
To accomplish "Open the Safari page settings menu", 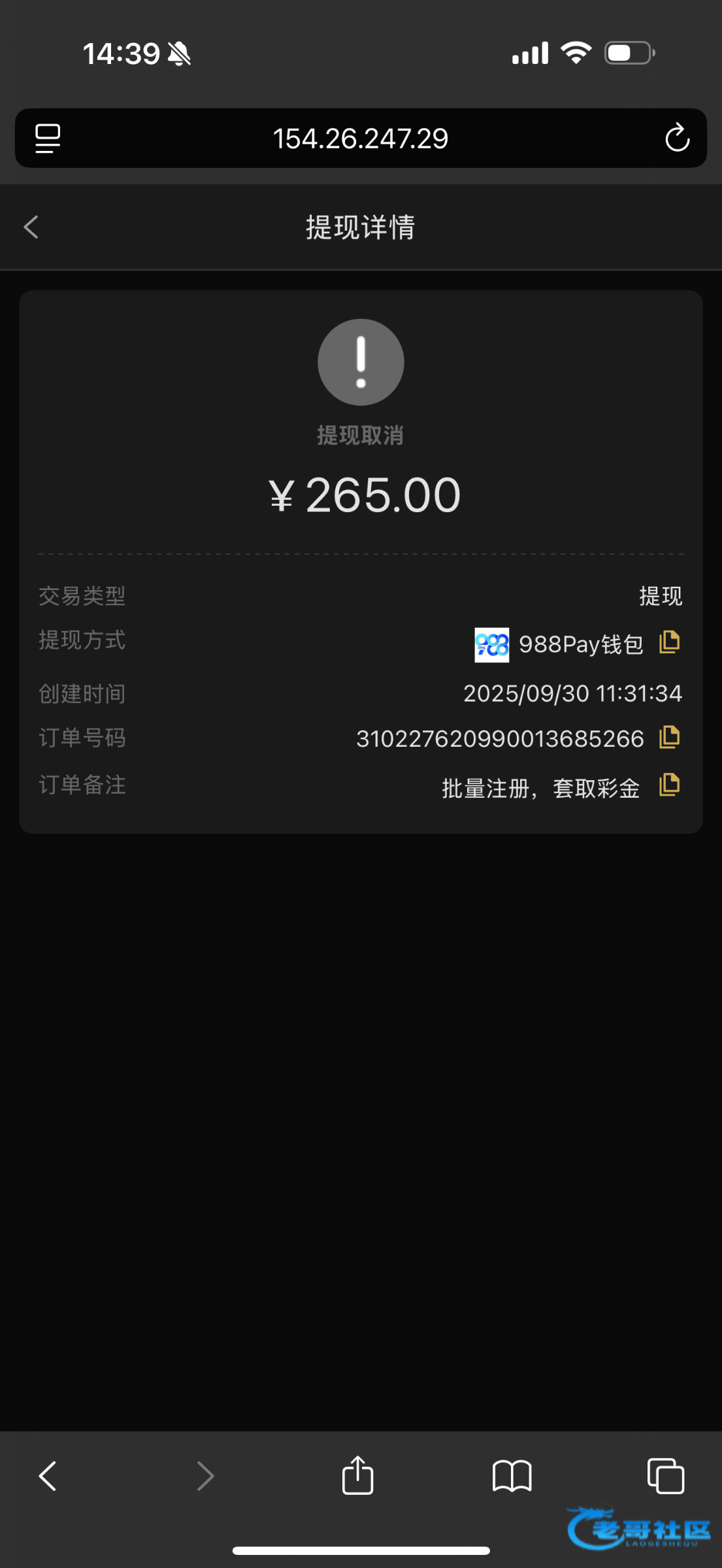I will click(48, 138).
